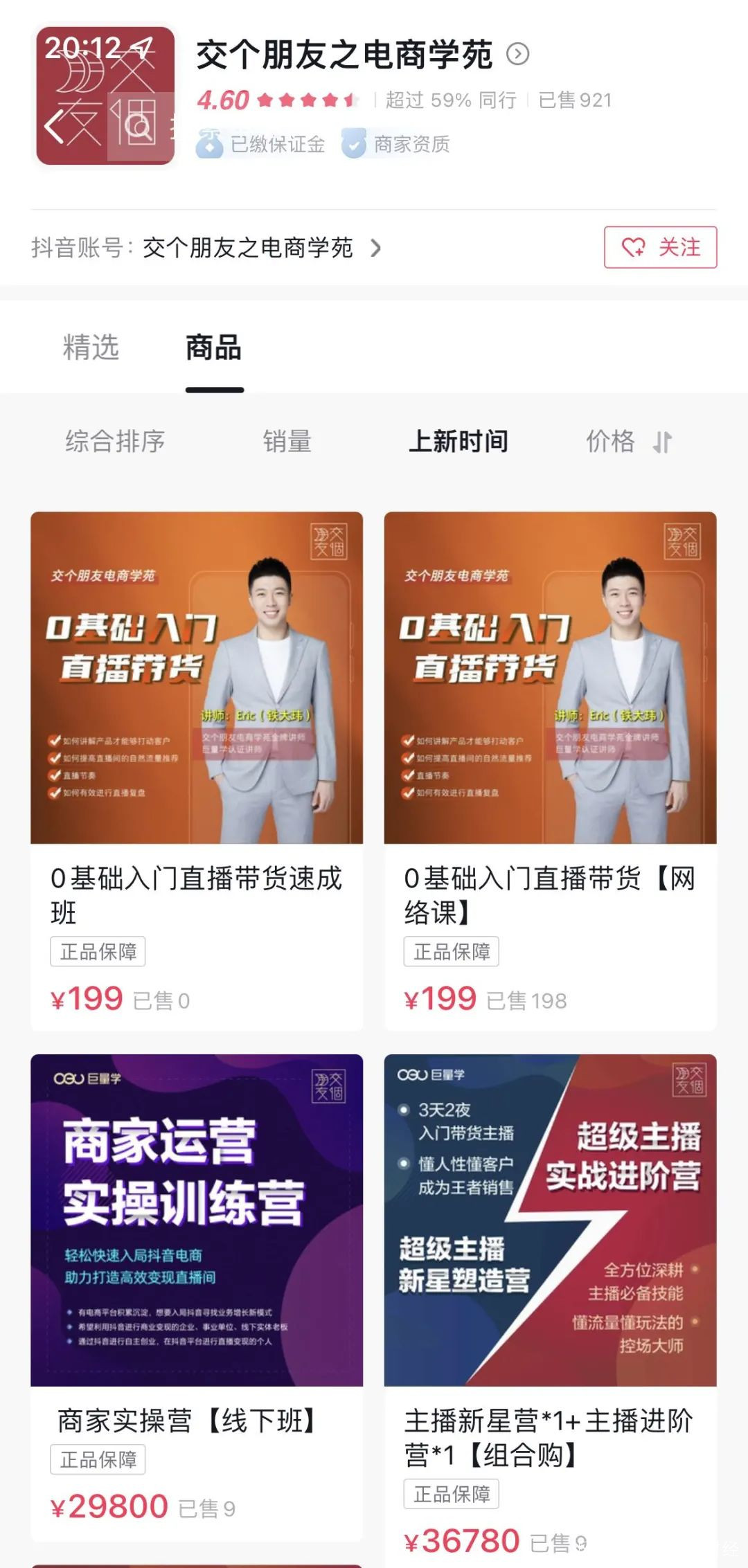This screenshot has height=1568, width=748.
Task: Open the shop search icon
Action: coord(139,127)
